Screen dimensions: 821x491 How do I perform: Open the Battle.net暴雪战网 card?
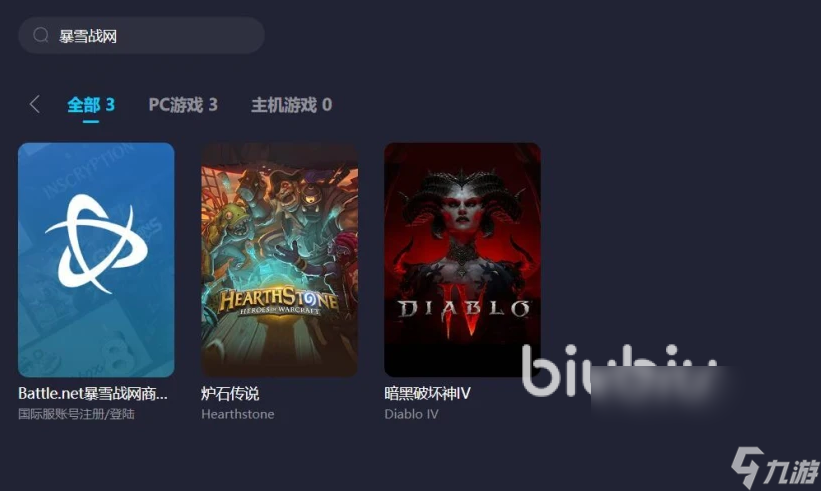click(96, 260)
